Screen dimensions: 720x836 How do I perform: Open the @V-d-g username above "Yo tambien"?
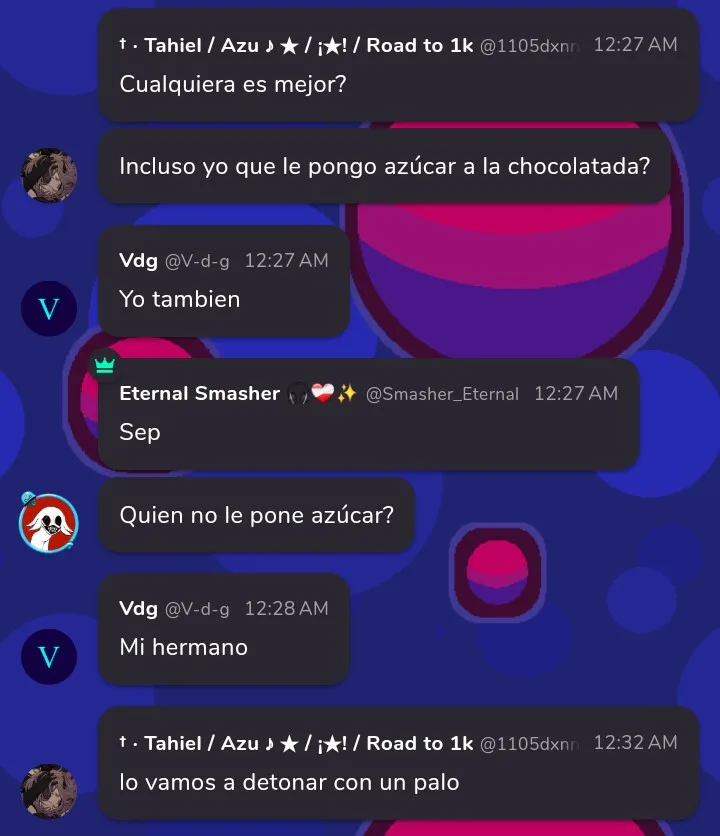[197, 261]
